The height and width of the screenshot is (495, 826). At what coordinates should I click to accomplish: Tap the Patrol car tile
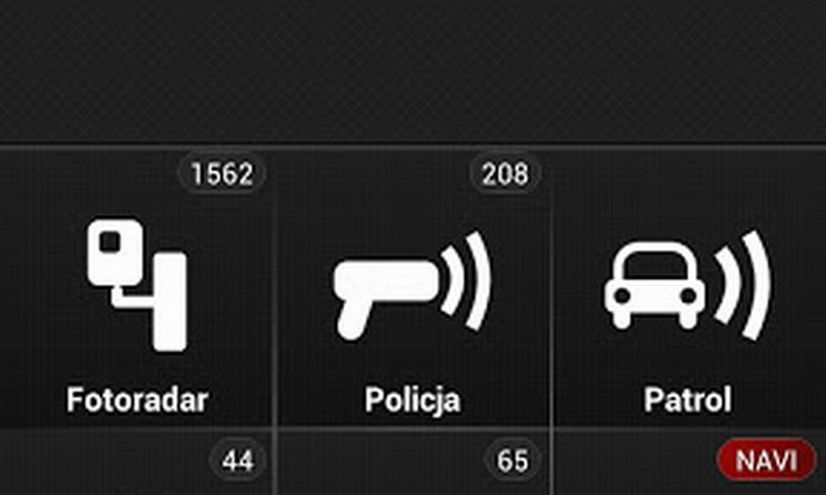coord(688,290)
